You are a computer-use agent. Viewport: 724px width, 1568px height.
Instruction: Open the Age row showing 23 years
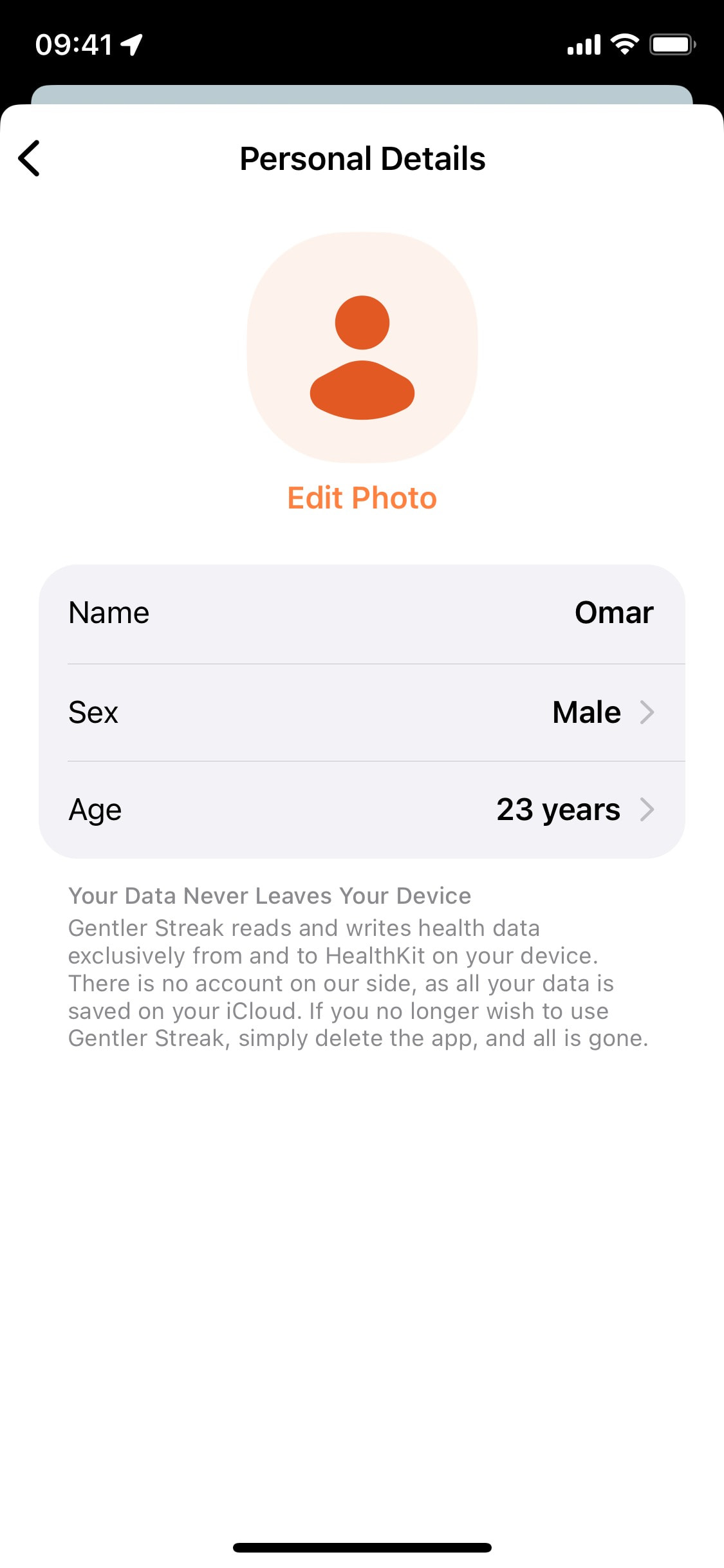pyautogui.click(x=362, y=810)
